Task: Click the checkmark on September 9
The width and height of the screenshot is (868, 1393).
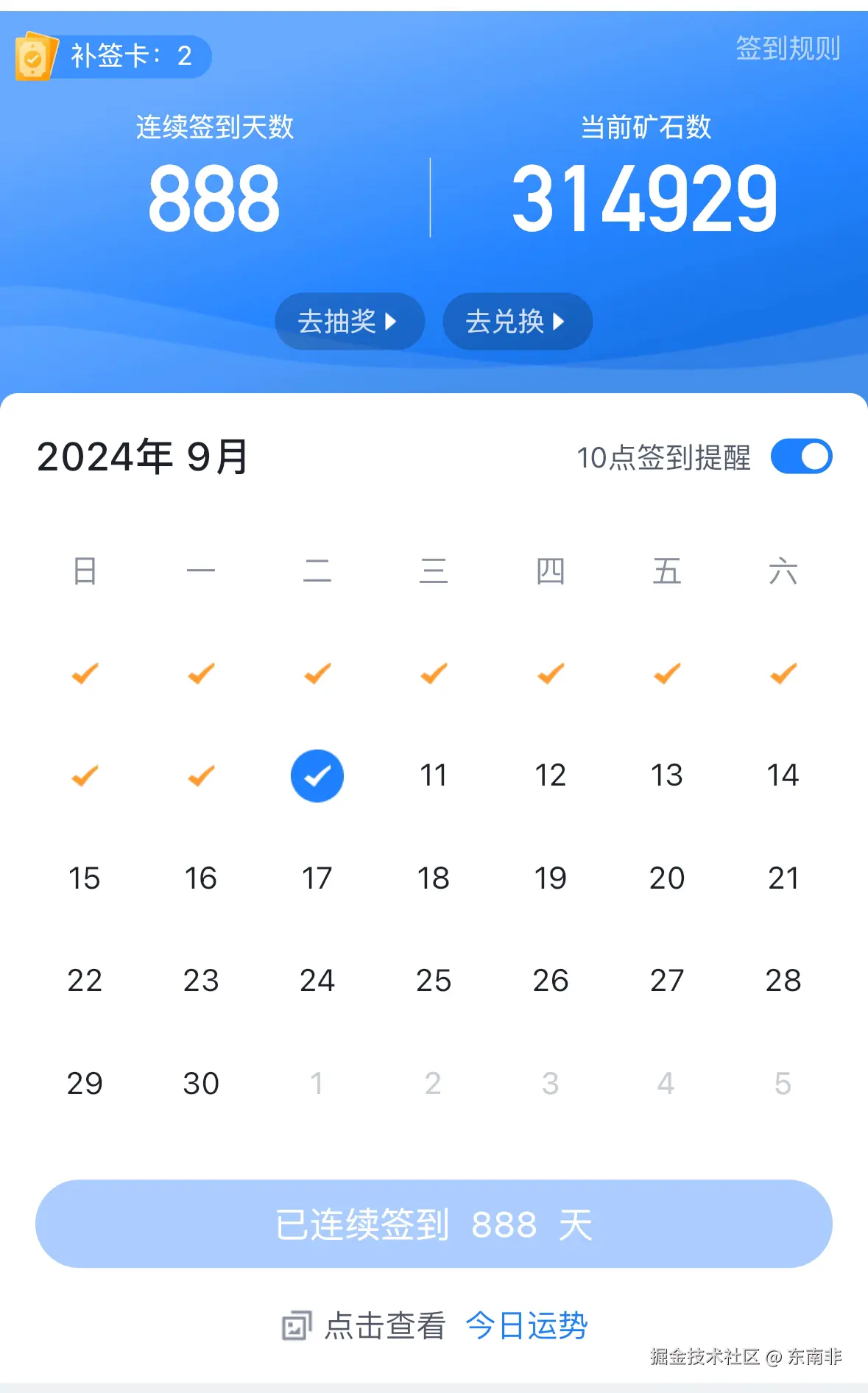Action: coord(200,775)
